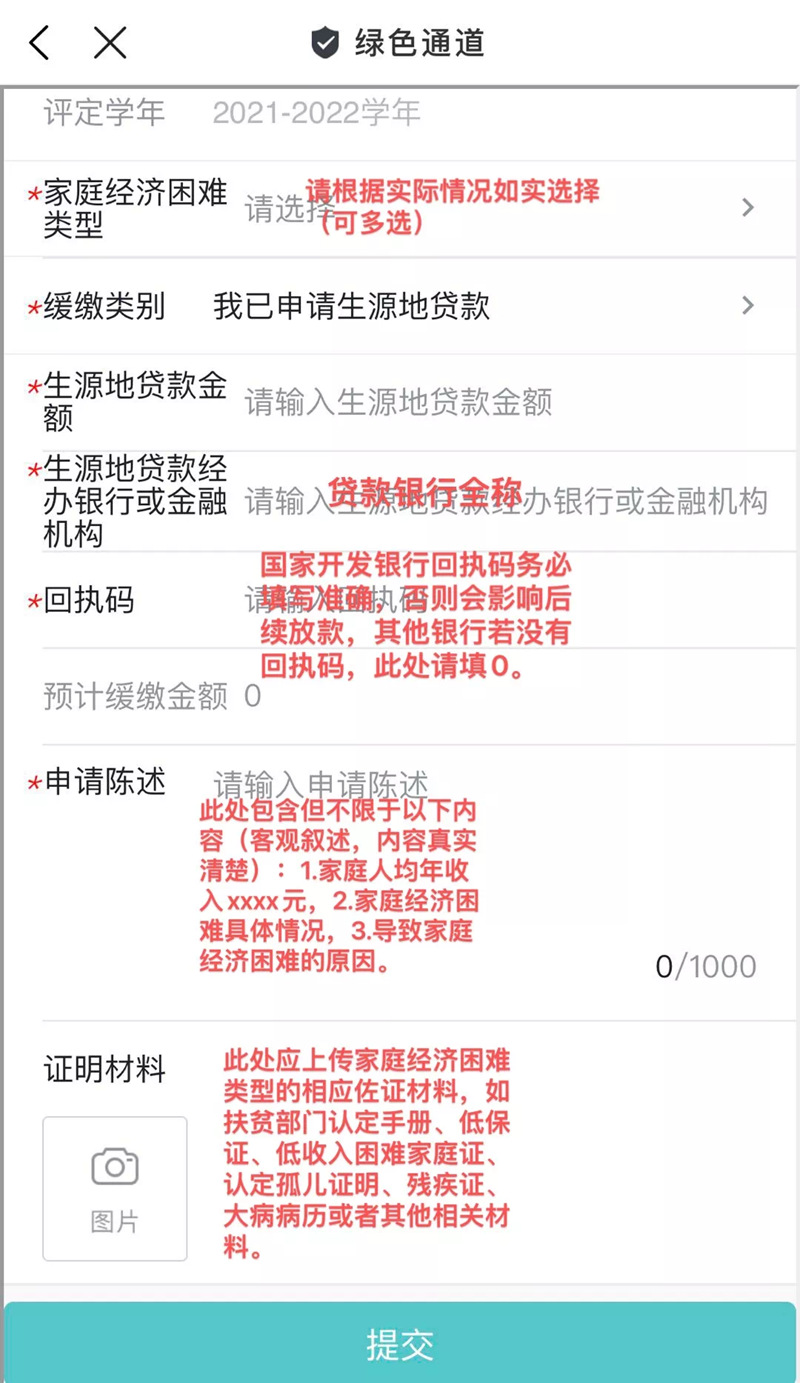Close the 绿色通道 page
Viewport: 800px width, 1383px height.
coord(110,43)
